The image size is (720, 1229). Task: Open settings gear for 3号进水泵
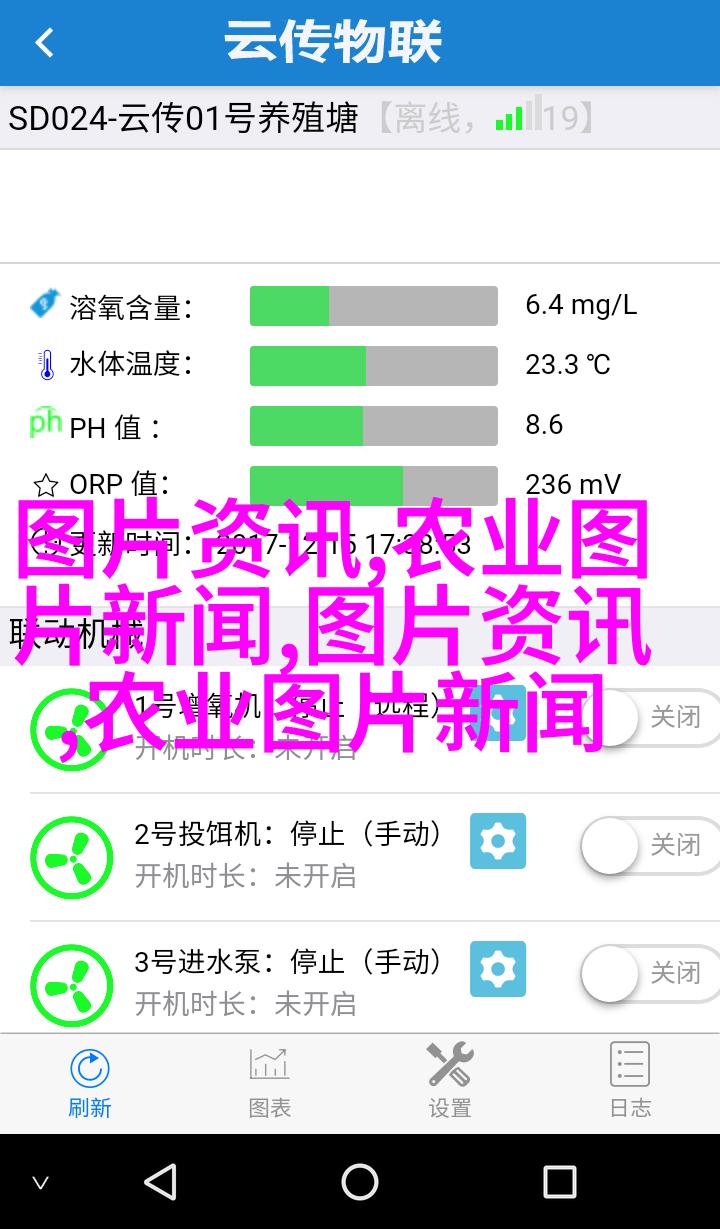point(498,969)
